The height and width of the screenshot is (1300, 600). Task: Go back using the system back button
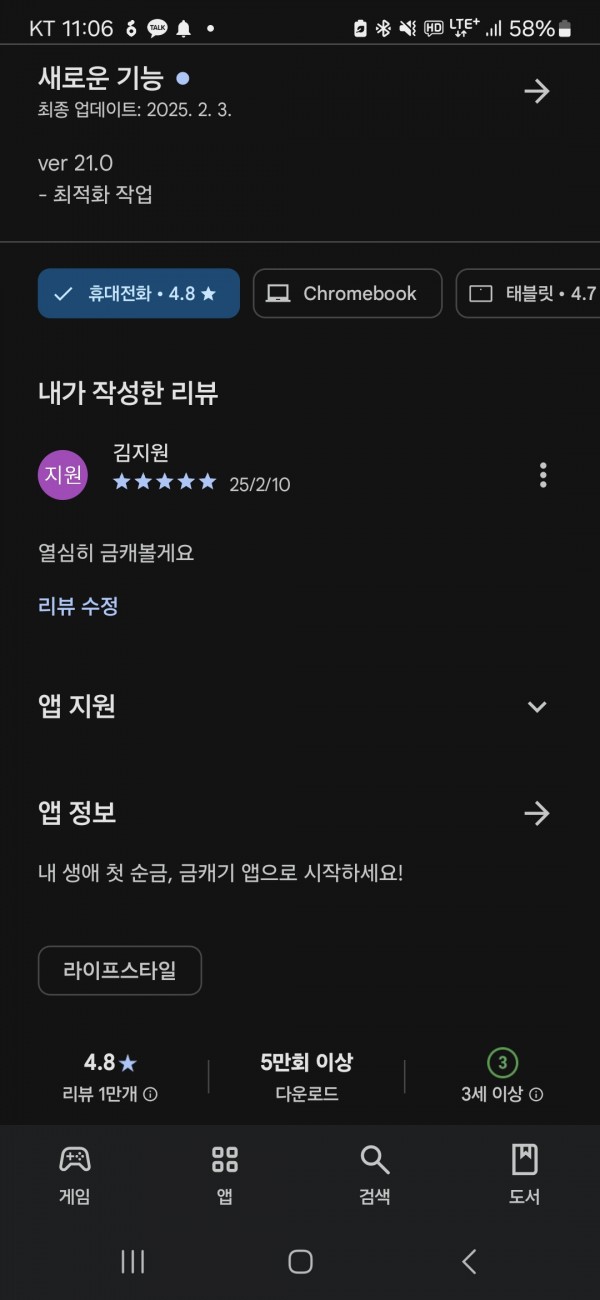click(x=469, y=1262)
